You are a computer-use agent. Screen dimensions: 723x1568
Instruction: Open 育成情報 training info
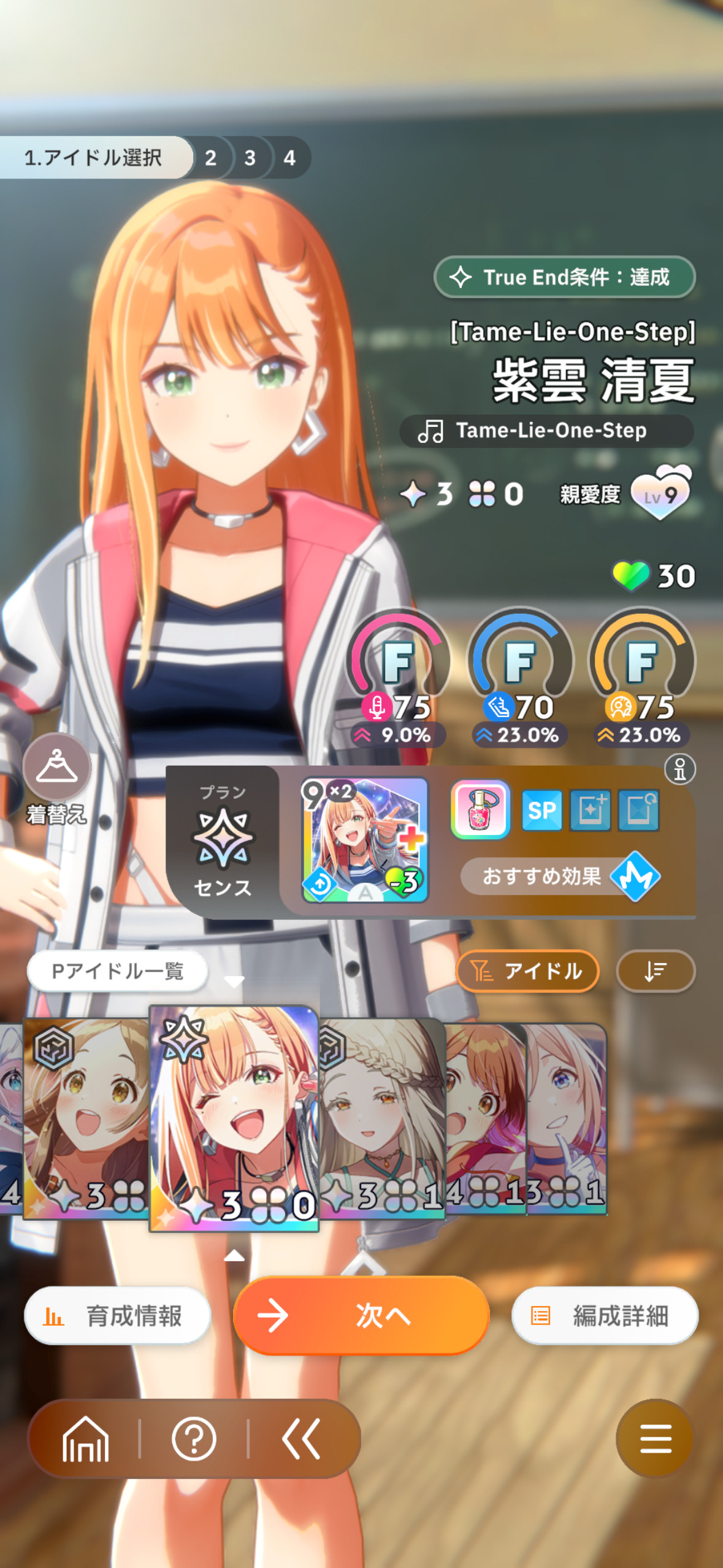pyautogui.click(x=117, y=1315)
